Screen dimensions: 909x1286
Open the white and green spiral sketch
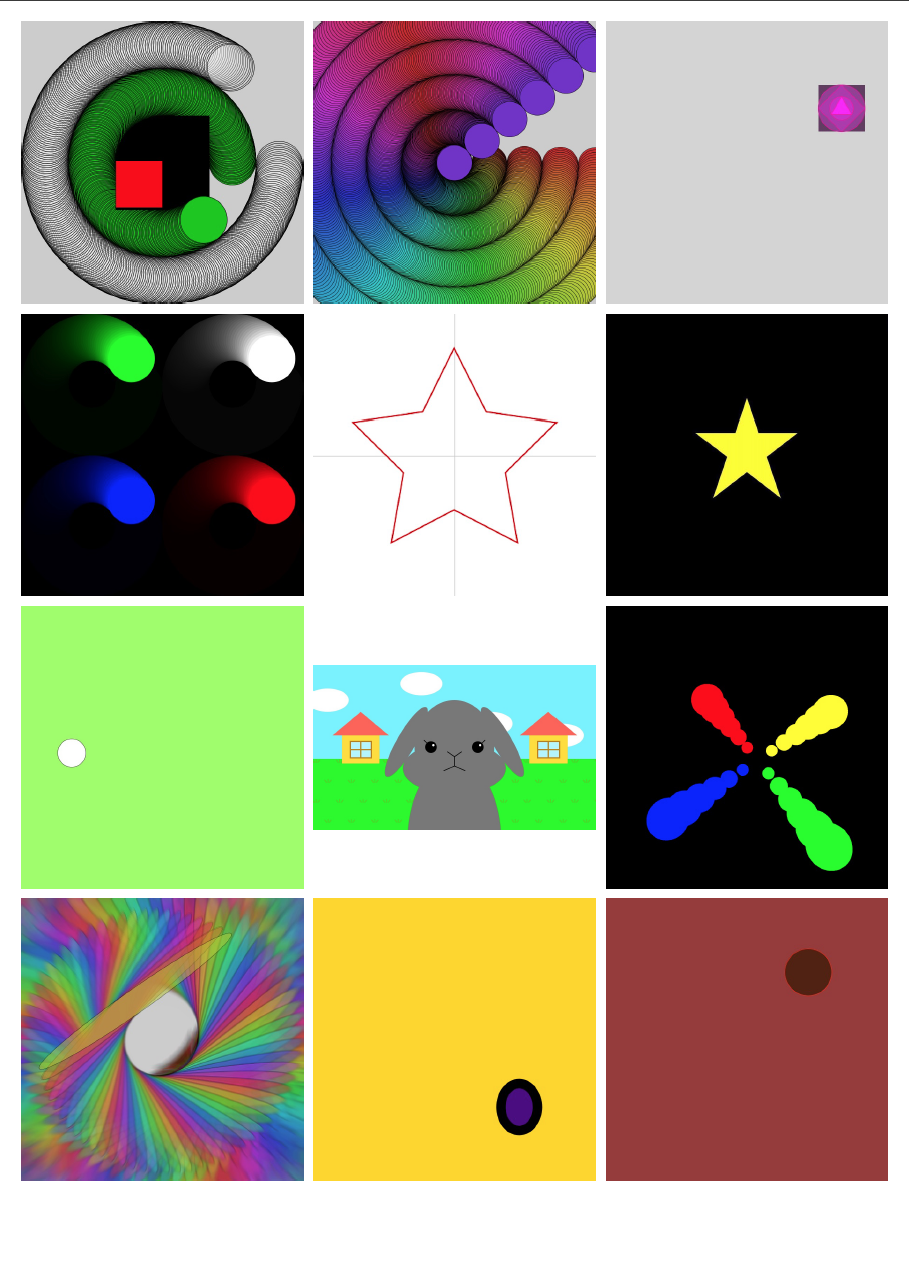tap(162, 162)
